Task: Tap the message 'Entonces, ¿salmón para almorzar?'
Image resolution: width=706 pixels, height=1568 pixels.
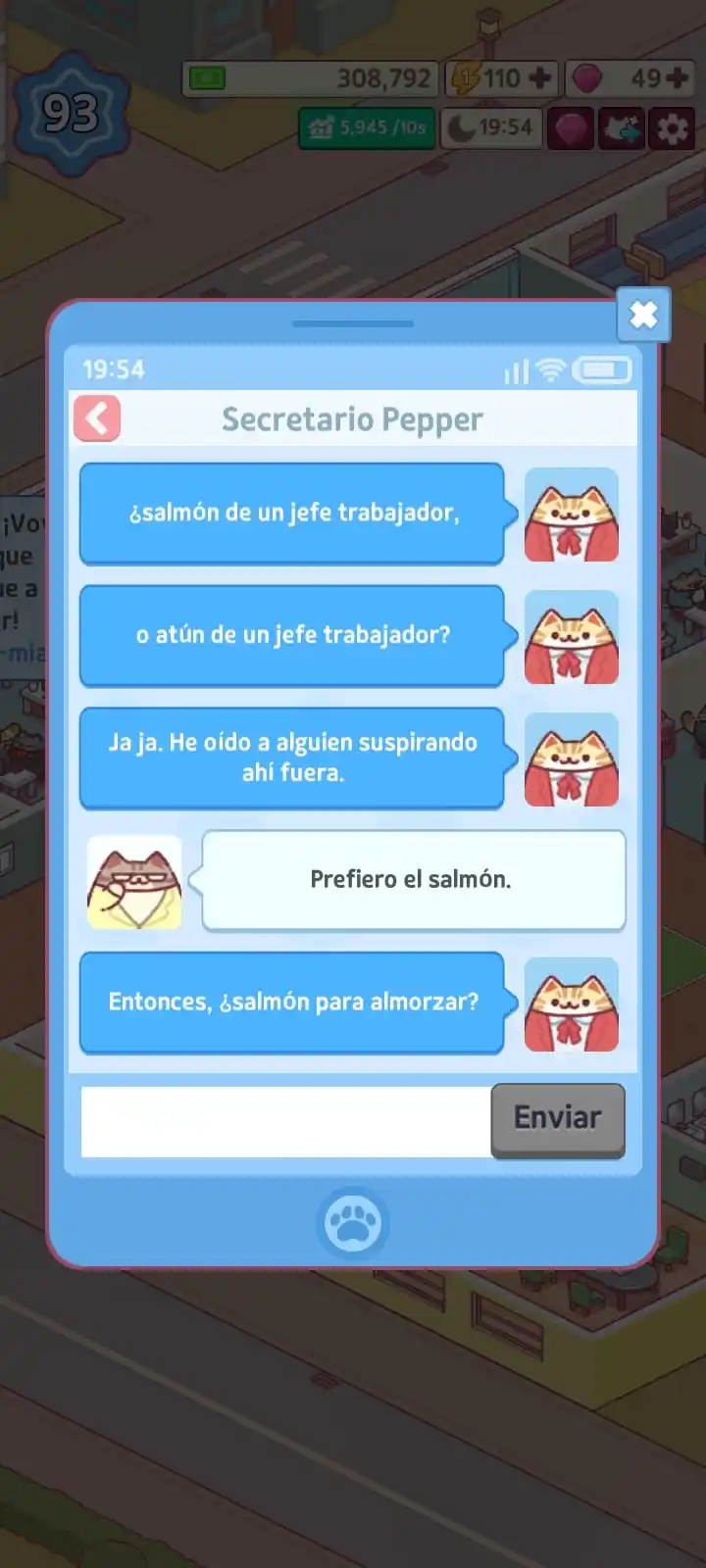Action: coord(292,1002)
